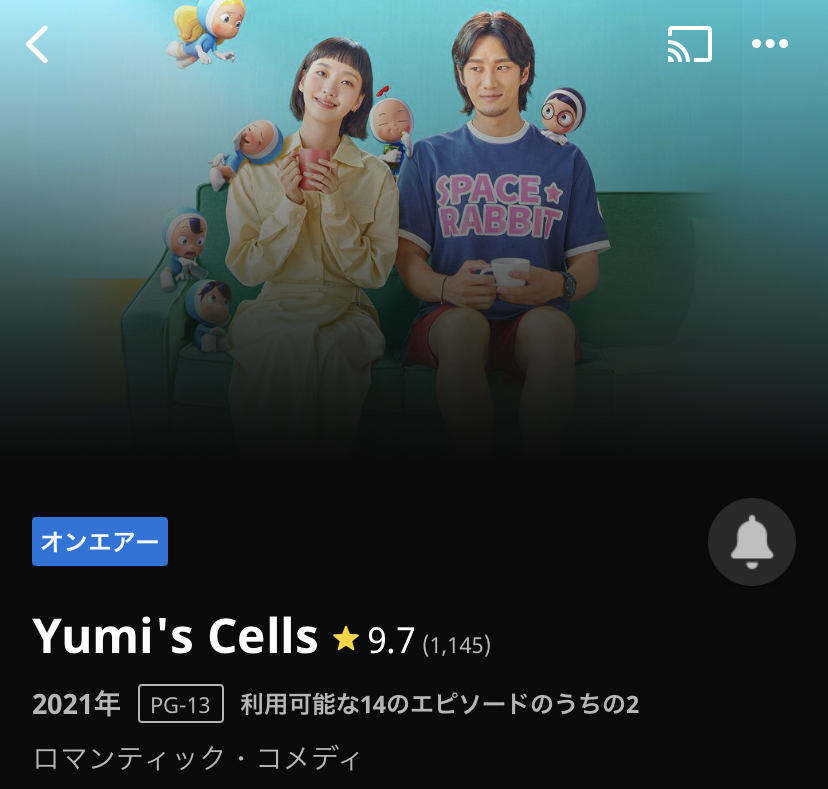The image size is (828, 789).
Task: Cast to a device
Action: point(689,44)
